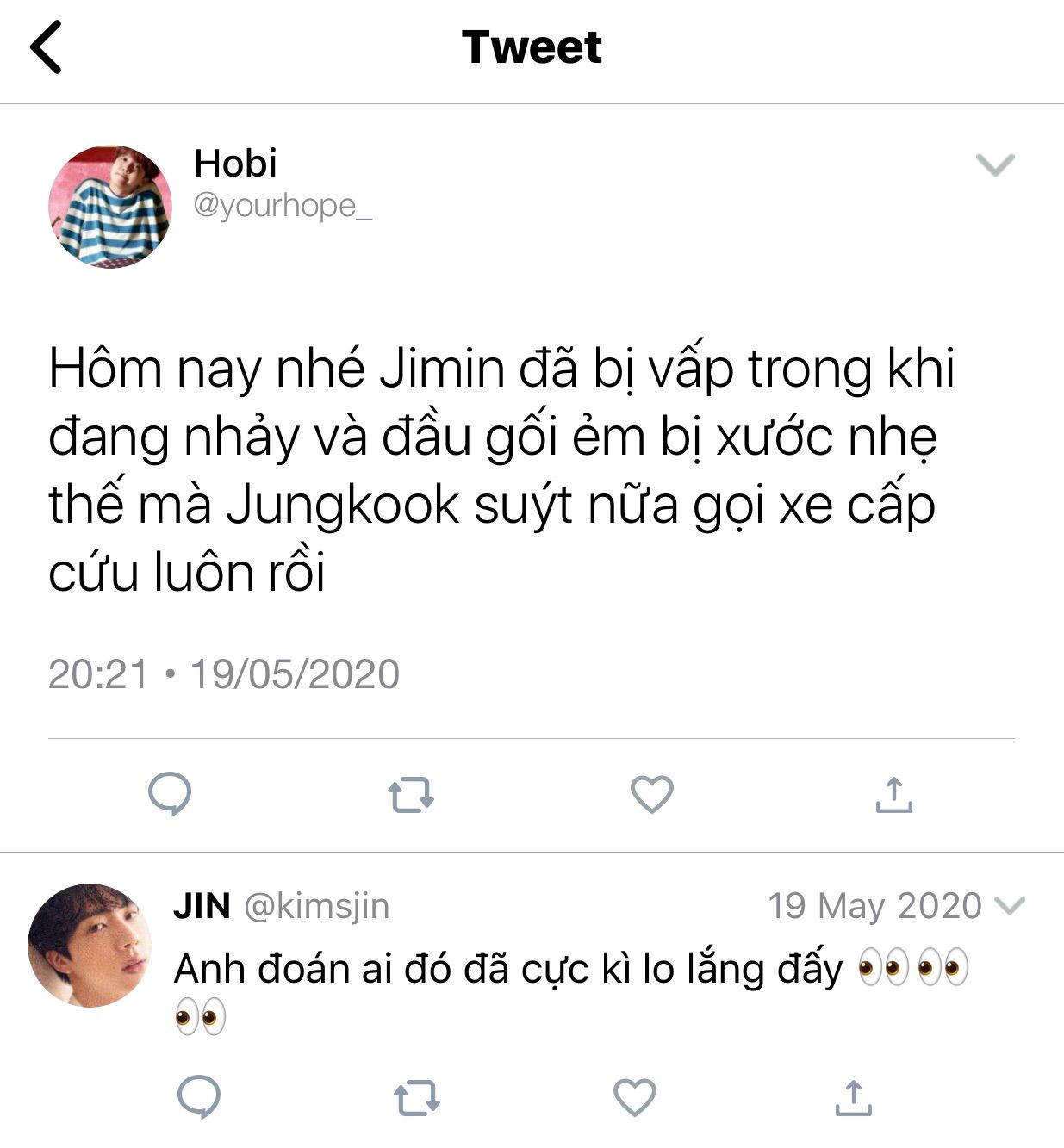Screen dimensions: 1064x1148
Task: Retweet Hobi's tweet
Action: pos(411,794)
